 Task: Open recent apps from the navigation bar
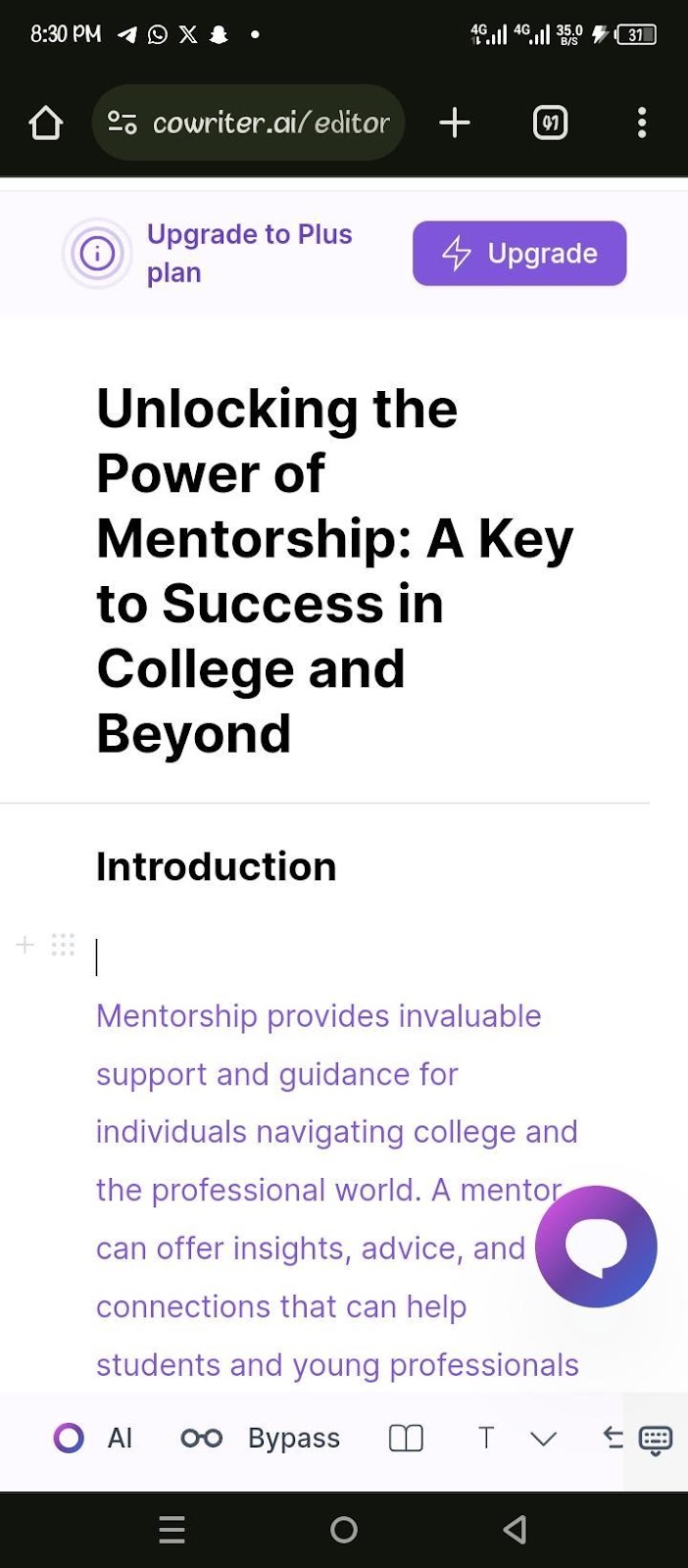tap(172, 1530)
